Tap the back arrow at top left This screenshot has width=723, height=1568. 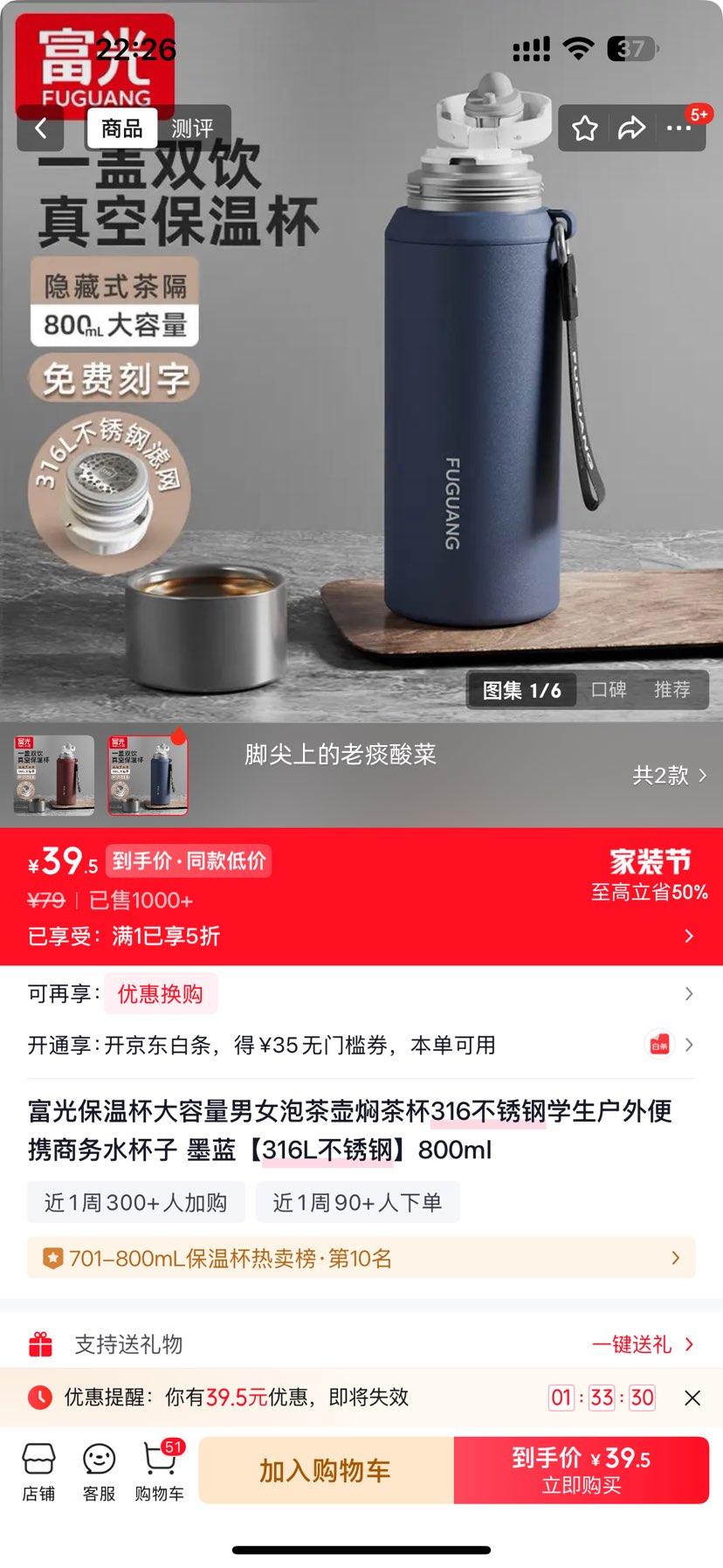[41, 128]
